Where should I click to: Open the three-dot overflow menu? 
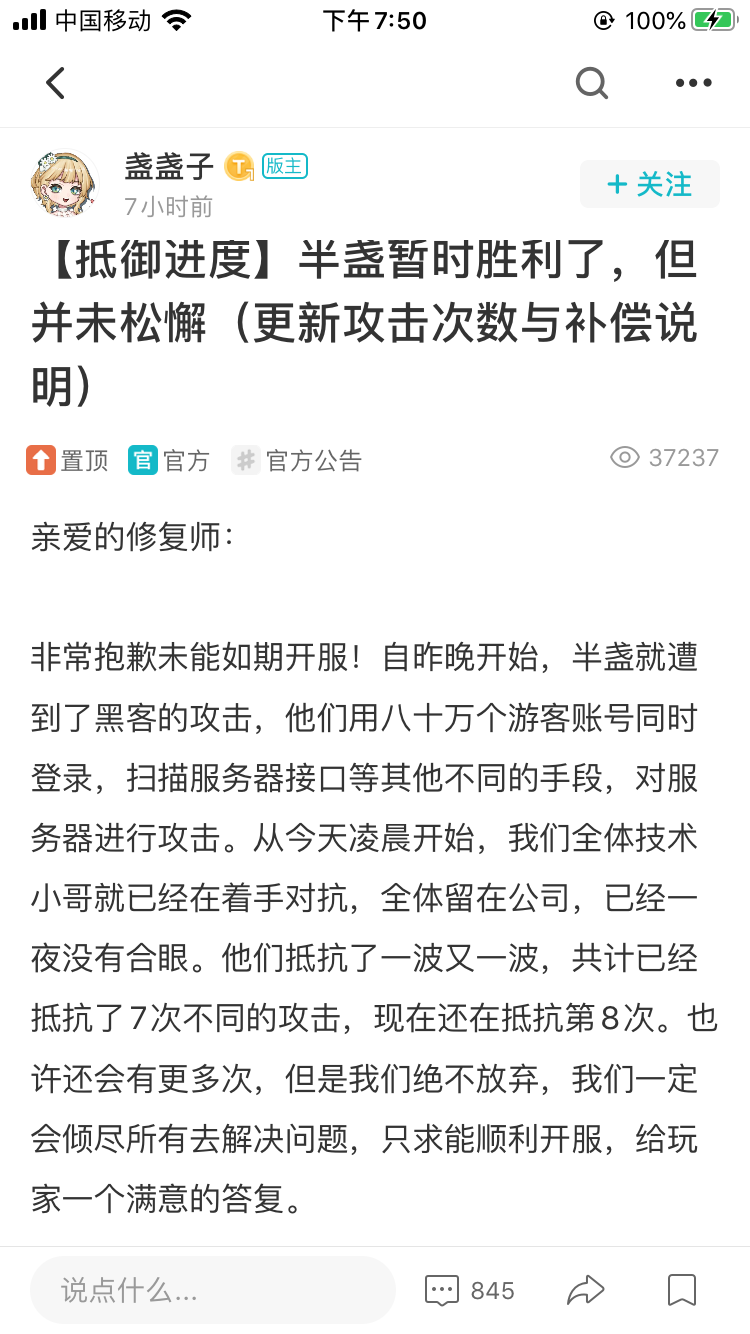pyautogui.click(x=693, y=83)
